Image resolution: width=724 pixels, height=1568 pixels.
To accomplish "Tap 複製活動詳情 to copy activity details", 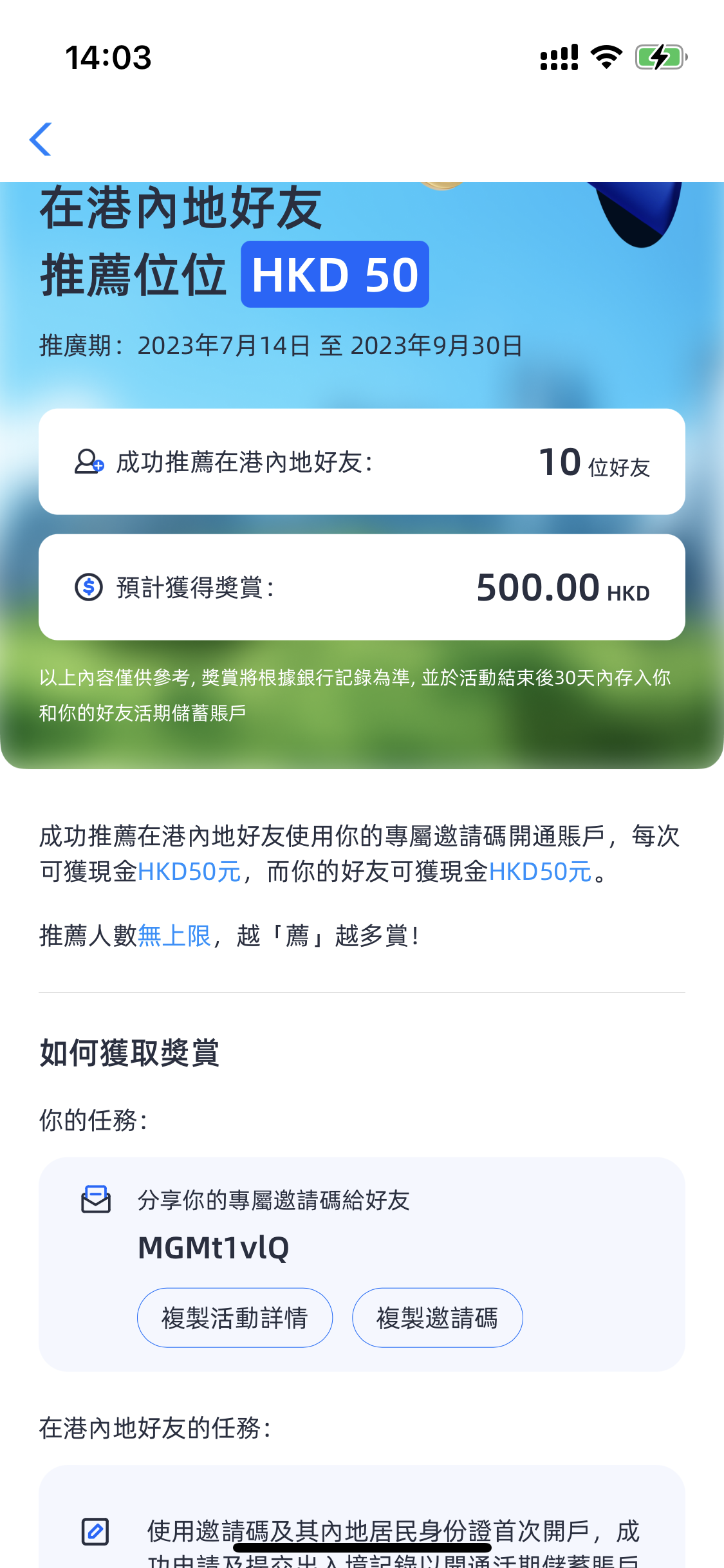I will pos(235,1318).
